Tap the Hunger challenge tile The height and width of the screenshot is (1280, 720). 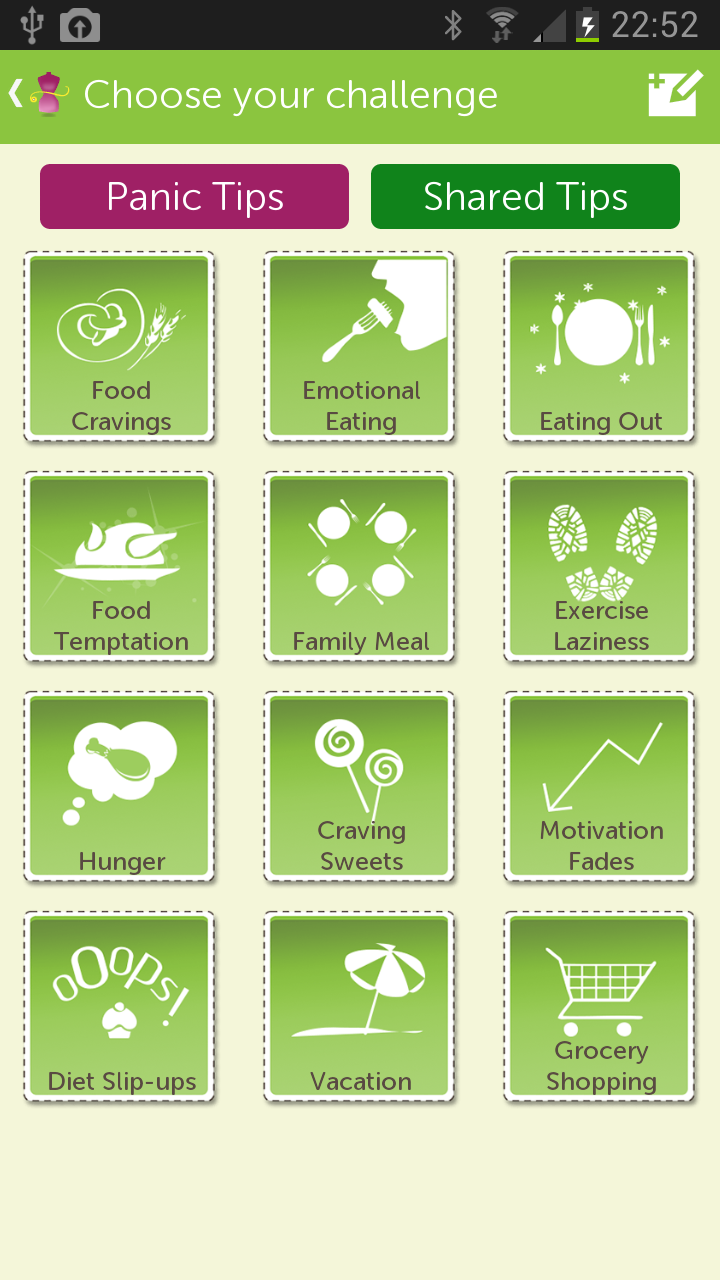(120, 787)
